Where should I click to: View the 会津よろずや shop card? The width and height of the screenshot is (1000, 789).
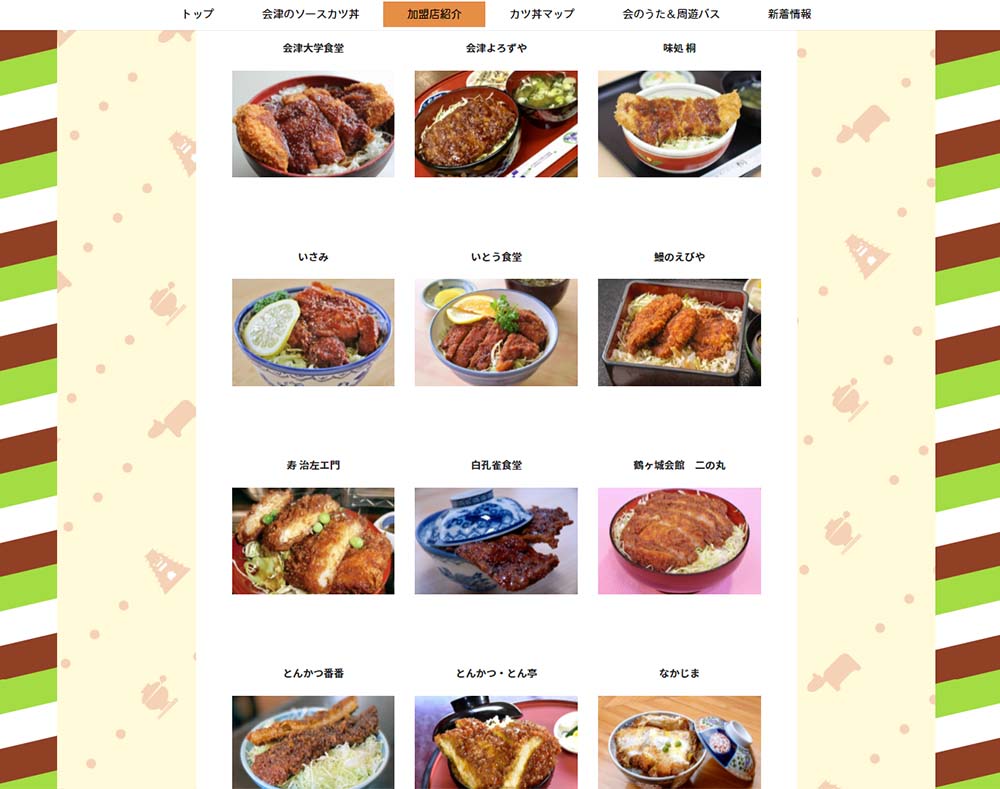coord(496,124)
